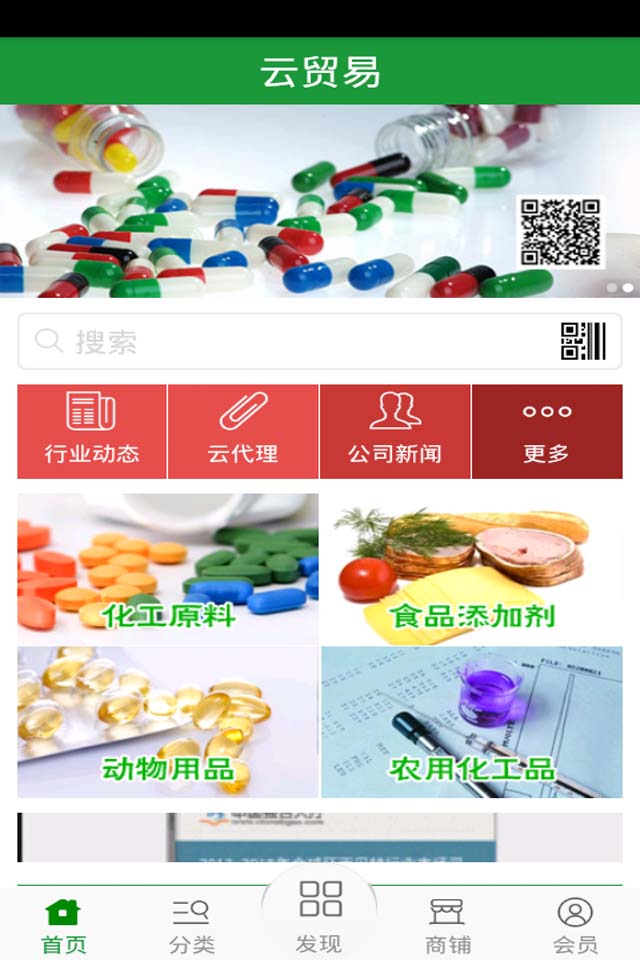
Task: Open the 动物用品 category tile
Action: [x=168, y=721]
